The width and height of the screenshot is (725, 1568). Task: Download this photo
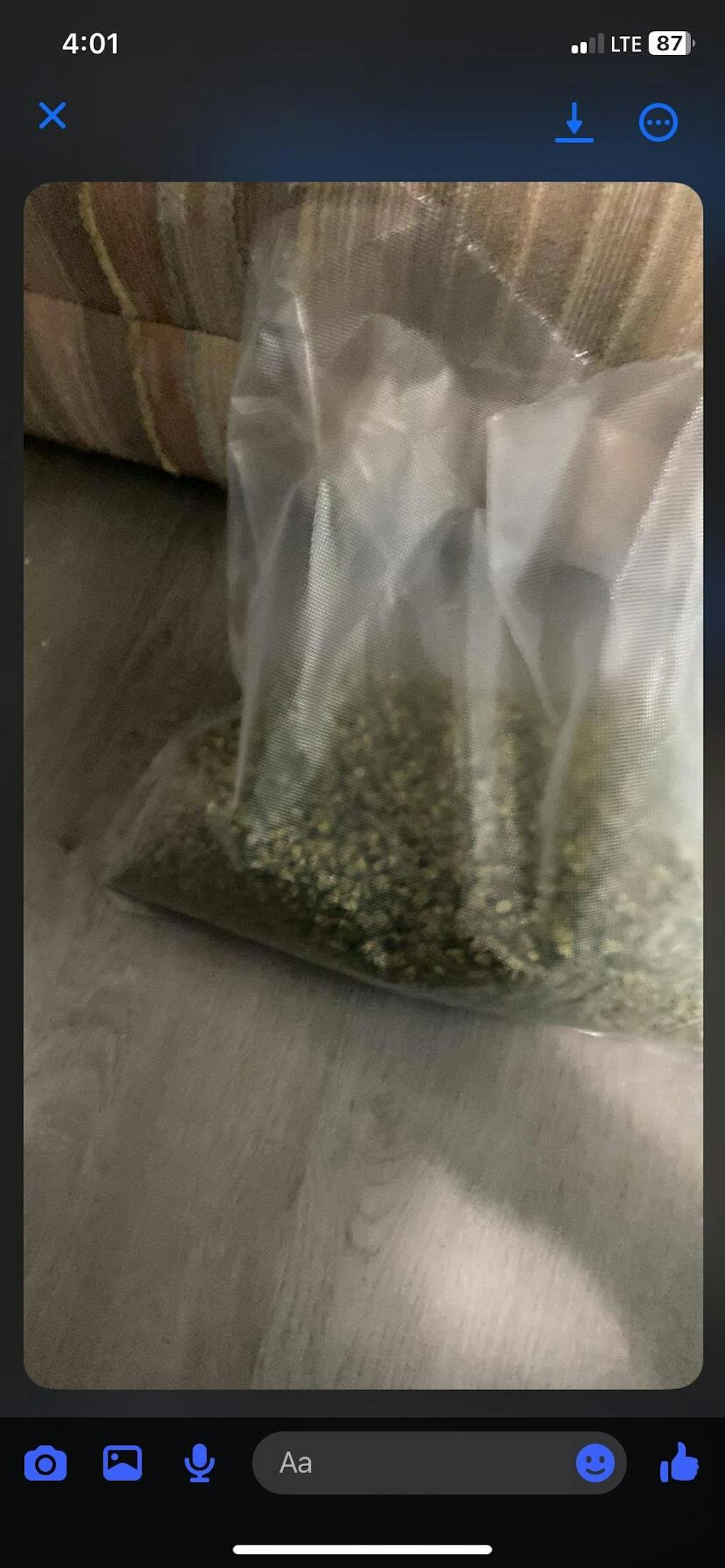click(574, 122)
